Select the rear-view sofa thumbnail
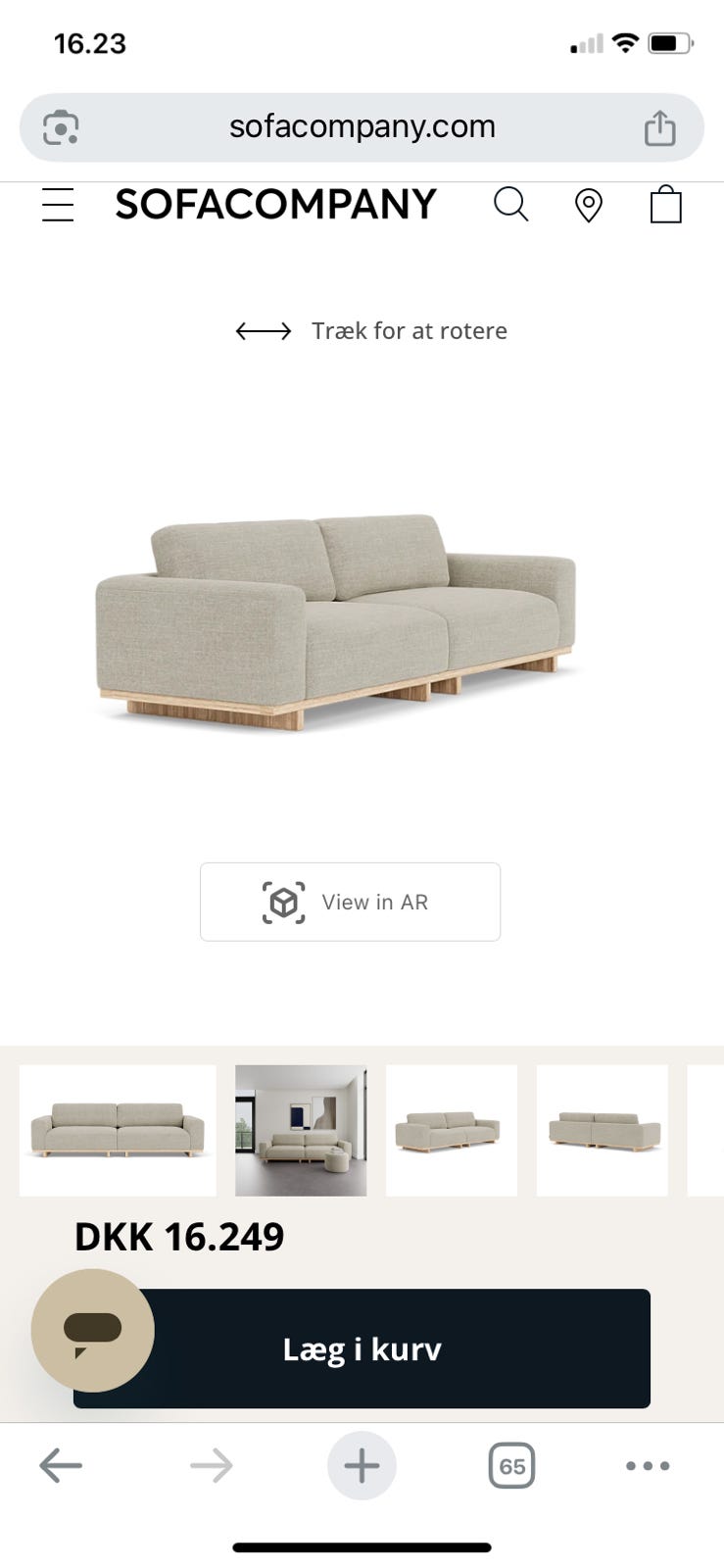The height and width of the screenshot is (1568, 724). click(x=602, y=1130)
